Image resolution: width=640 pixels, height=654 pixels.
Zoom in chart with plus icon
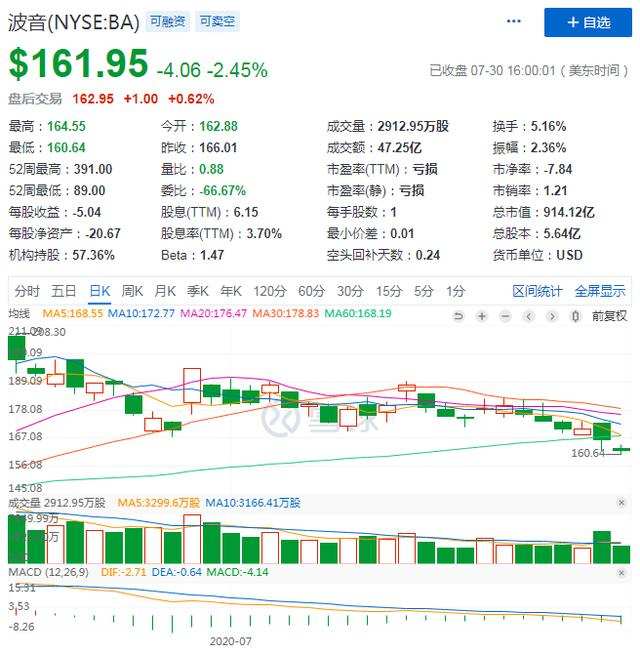coord(482,316)
